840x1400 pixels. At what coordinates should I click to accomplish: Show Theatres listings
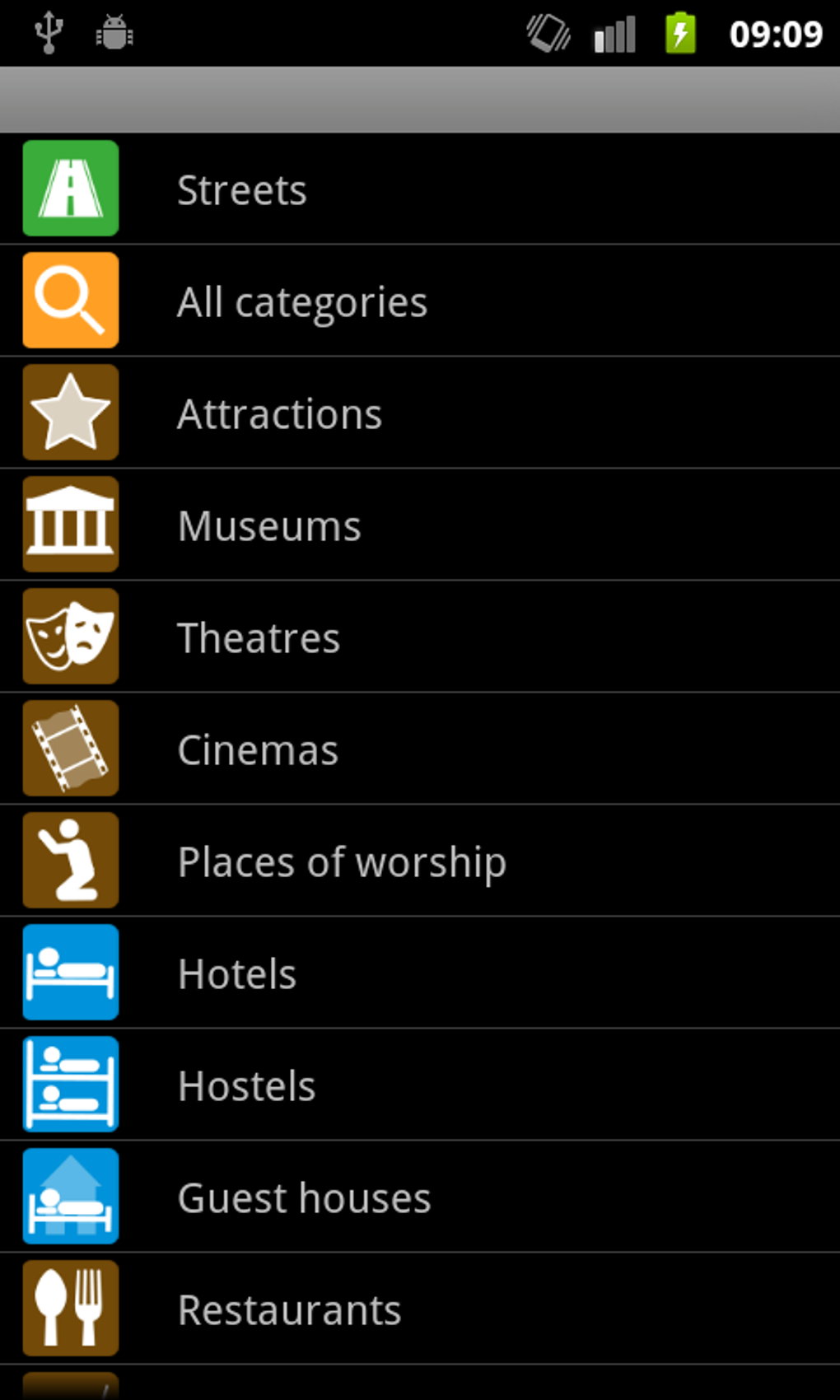pos(259,637)
